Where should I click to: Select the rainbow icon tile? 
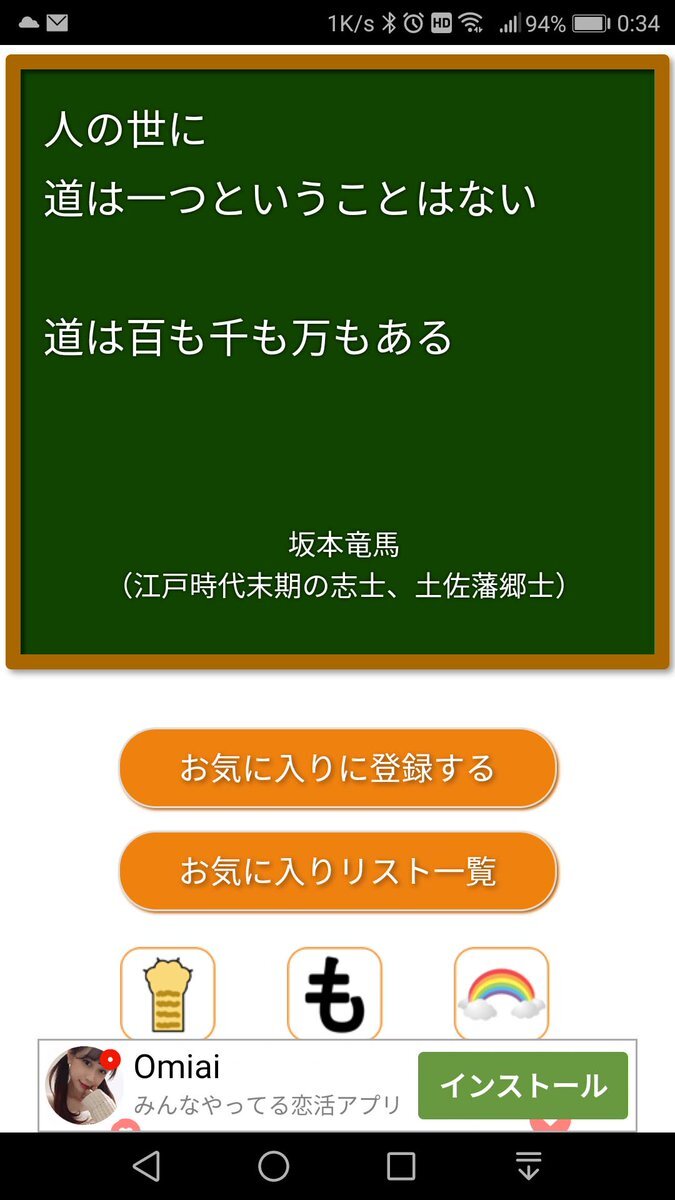pos(501,993)
